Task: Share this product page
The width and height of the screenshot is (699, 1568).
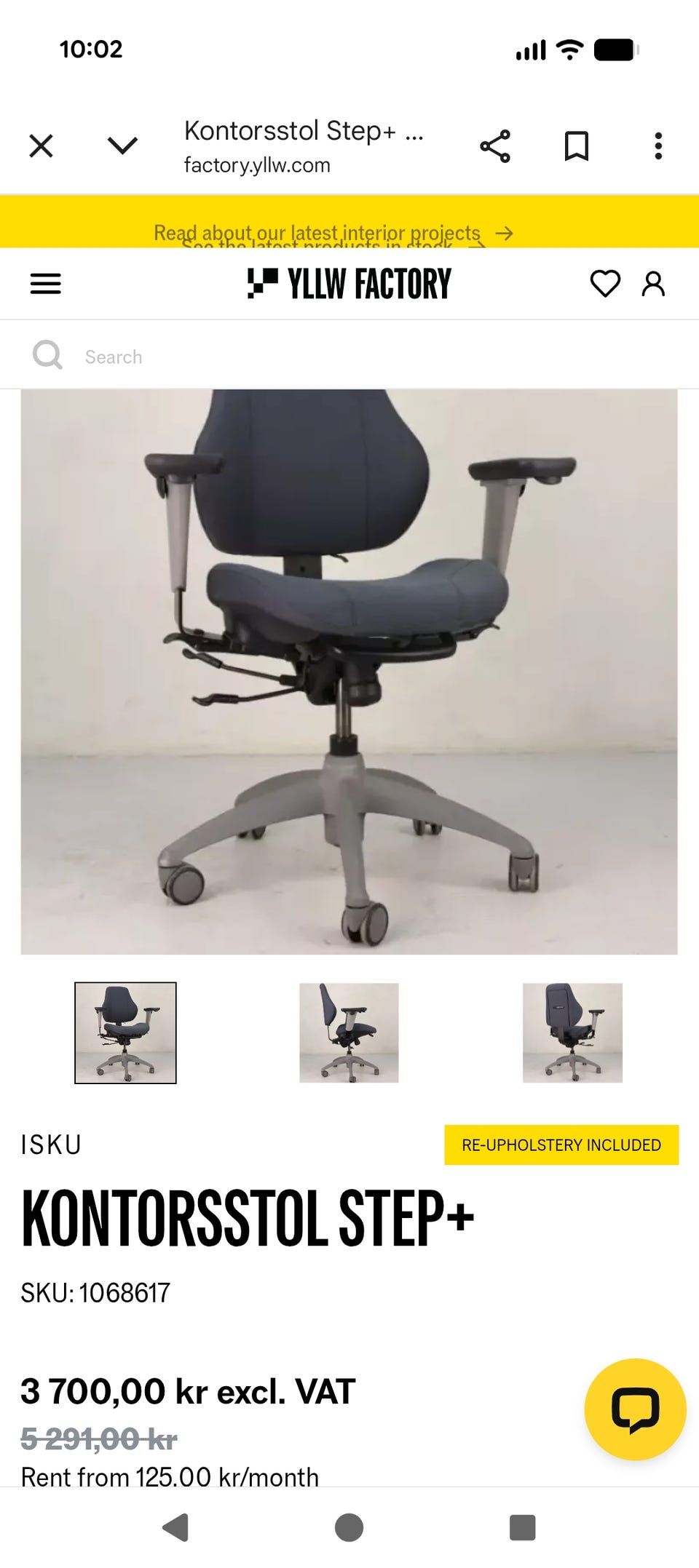Action: coord(495,146)
